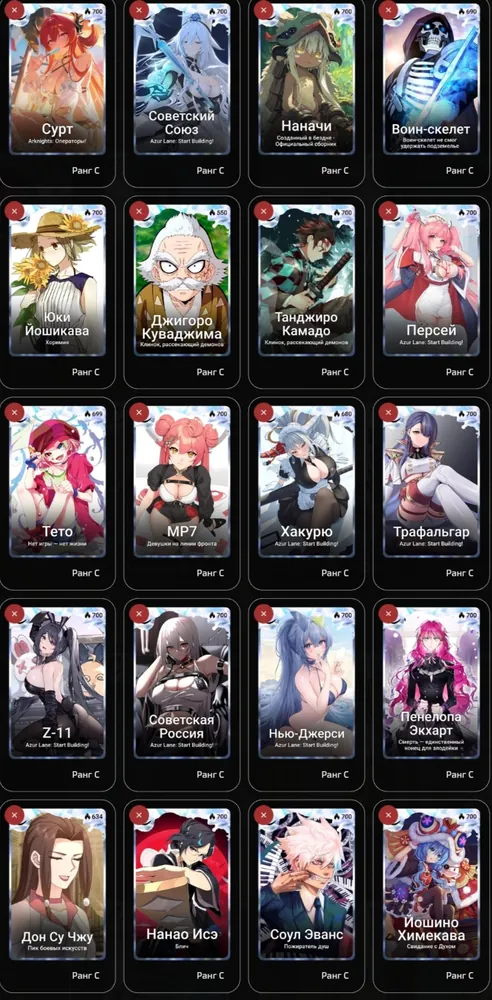Open the Соул Эванс card
Screen dimensions: 492x1000
(x=307, y=884)
